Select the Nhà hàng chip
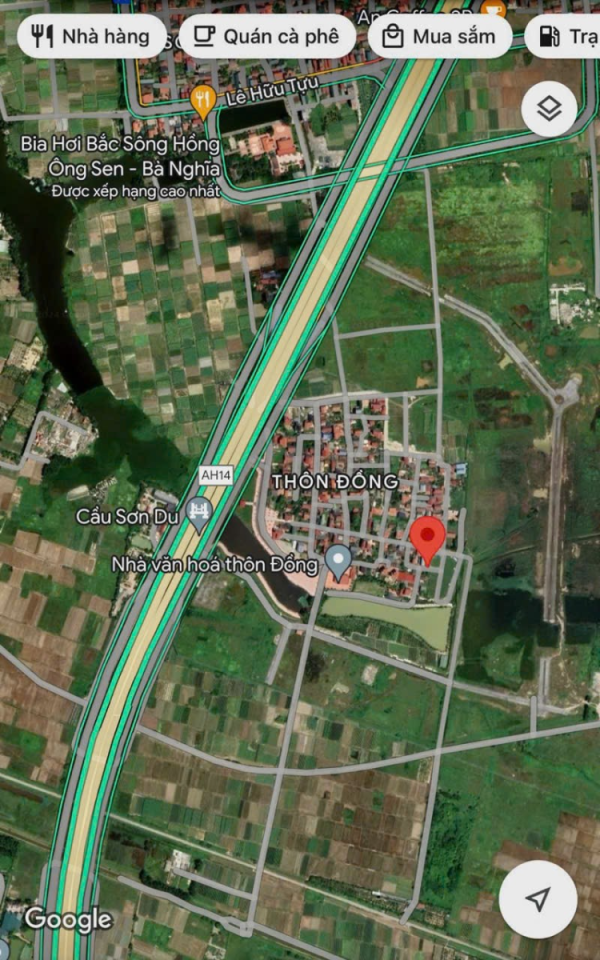 pos(91,37)
